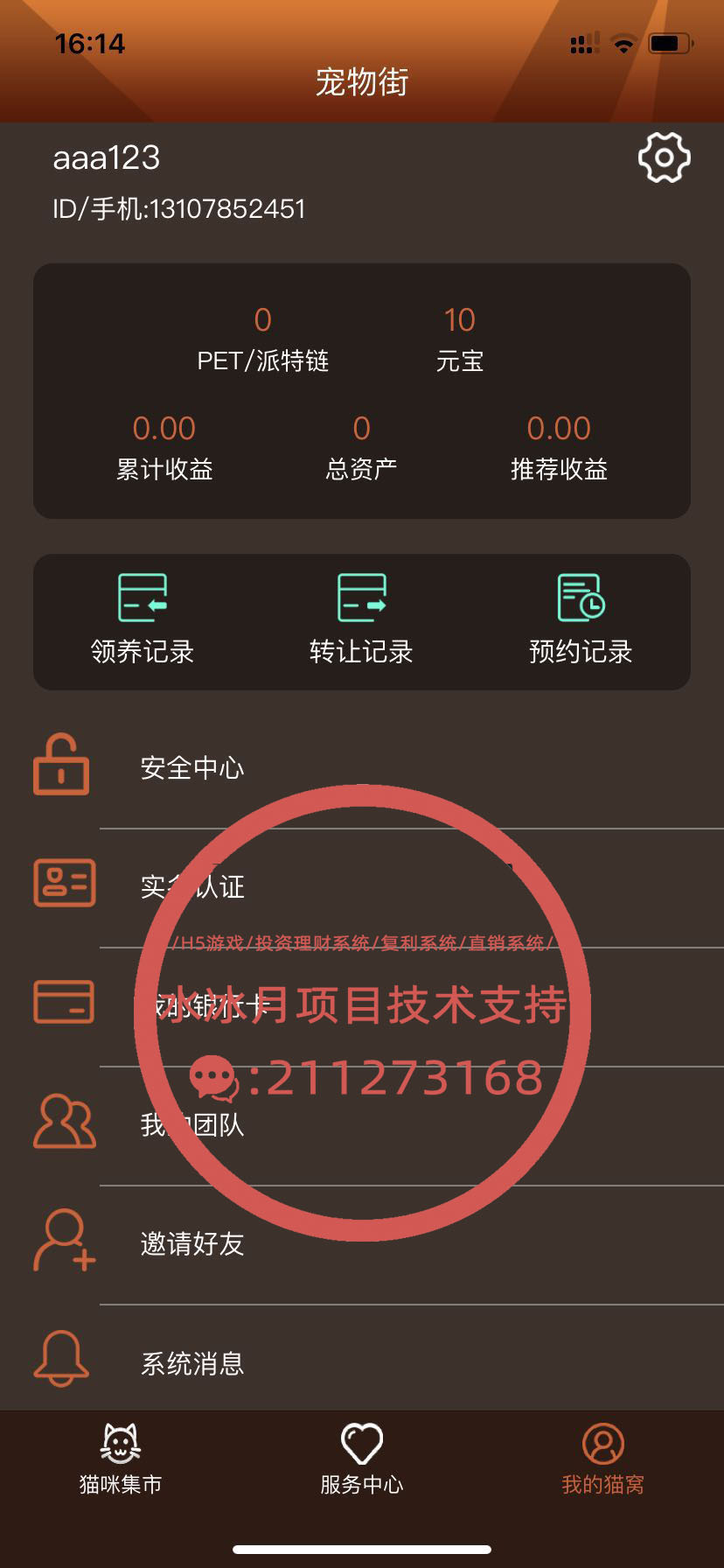Open the 实名认证 row
This screenshot has width=724, height=1568.
362,886
